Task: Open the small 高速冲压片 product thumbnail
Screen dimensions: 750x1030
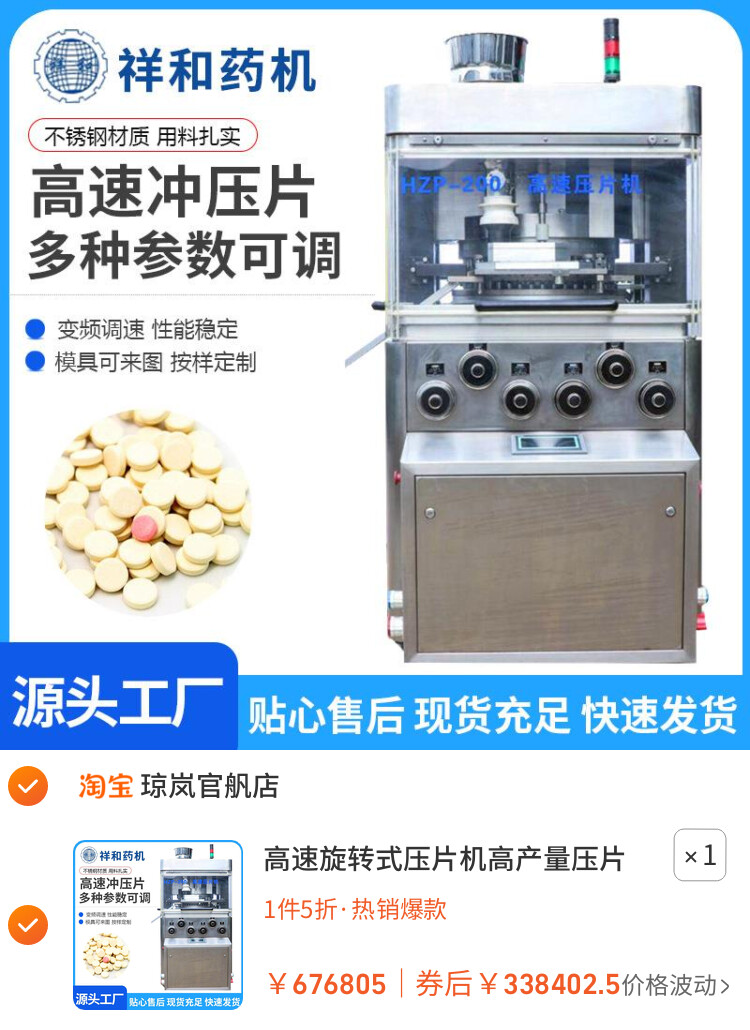Action: [158, 925]
